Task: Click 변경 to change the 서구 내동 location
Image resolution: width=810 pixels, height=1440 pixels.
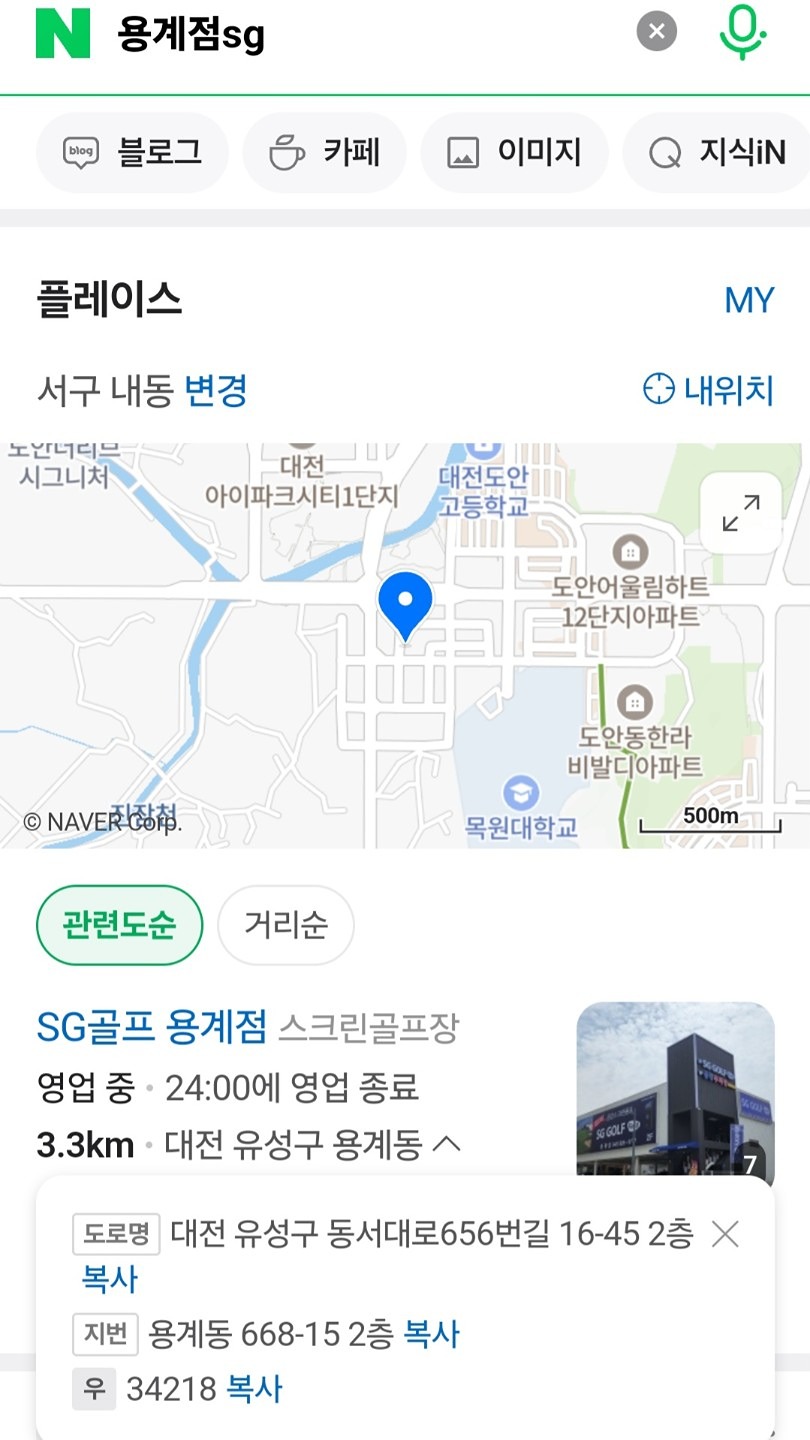Action: pos(216,389)
